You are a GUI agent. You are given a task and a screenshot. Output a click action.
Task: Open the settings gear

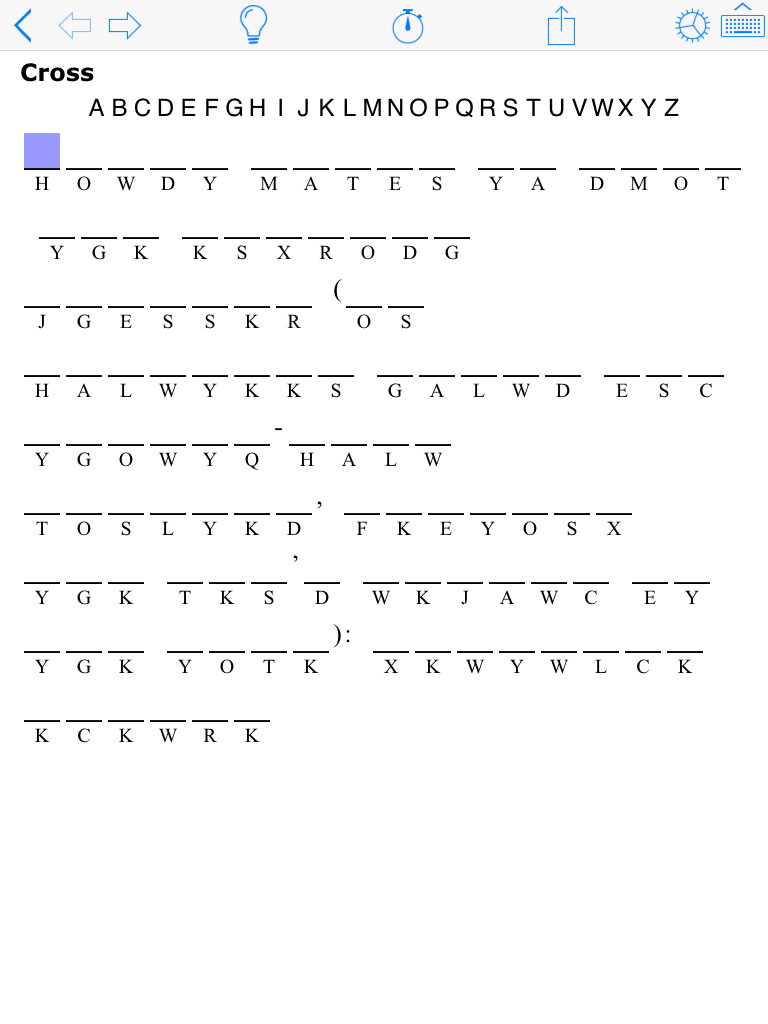(x=692, y=25)
